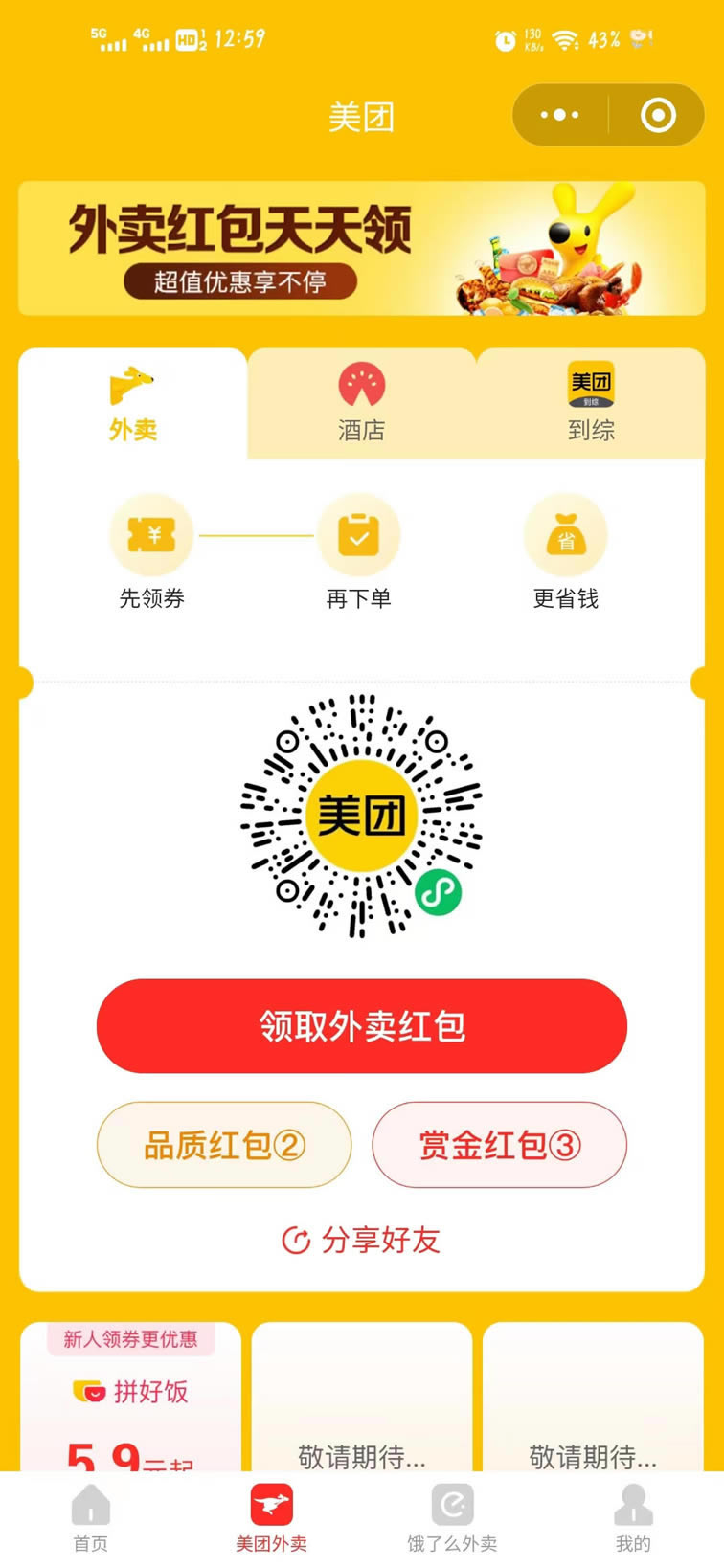Open the 拼好饭 newcomer coupon card
Screen dimensions: 724x1568
click(131, 1397)
